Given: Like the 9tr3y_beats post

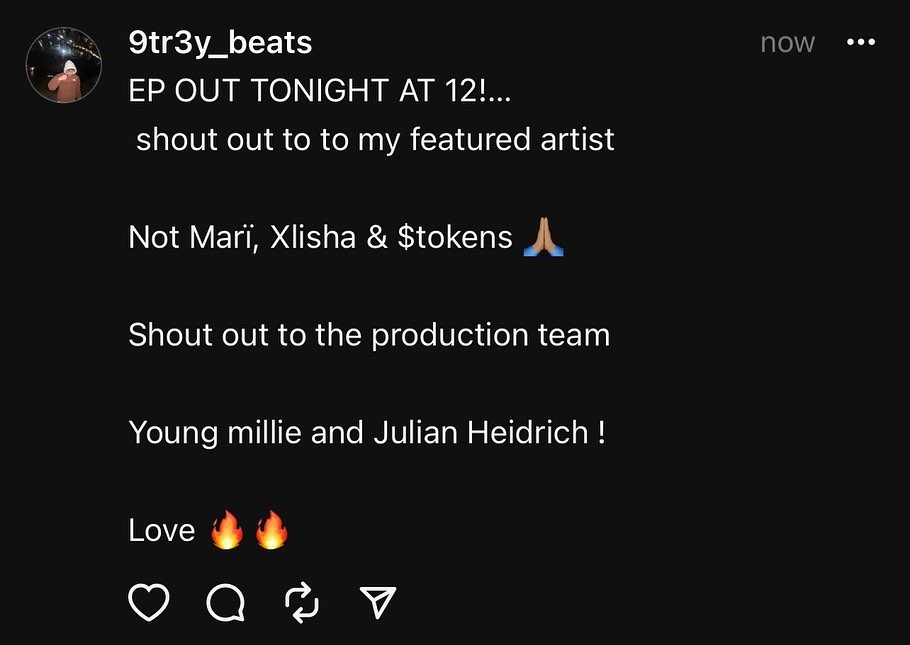Looking at the screenshot, I should [149, 602].
